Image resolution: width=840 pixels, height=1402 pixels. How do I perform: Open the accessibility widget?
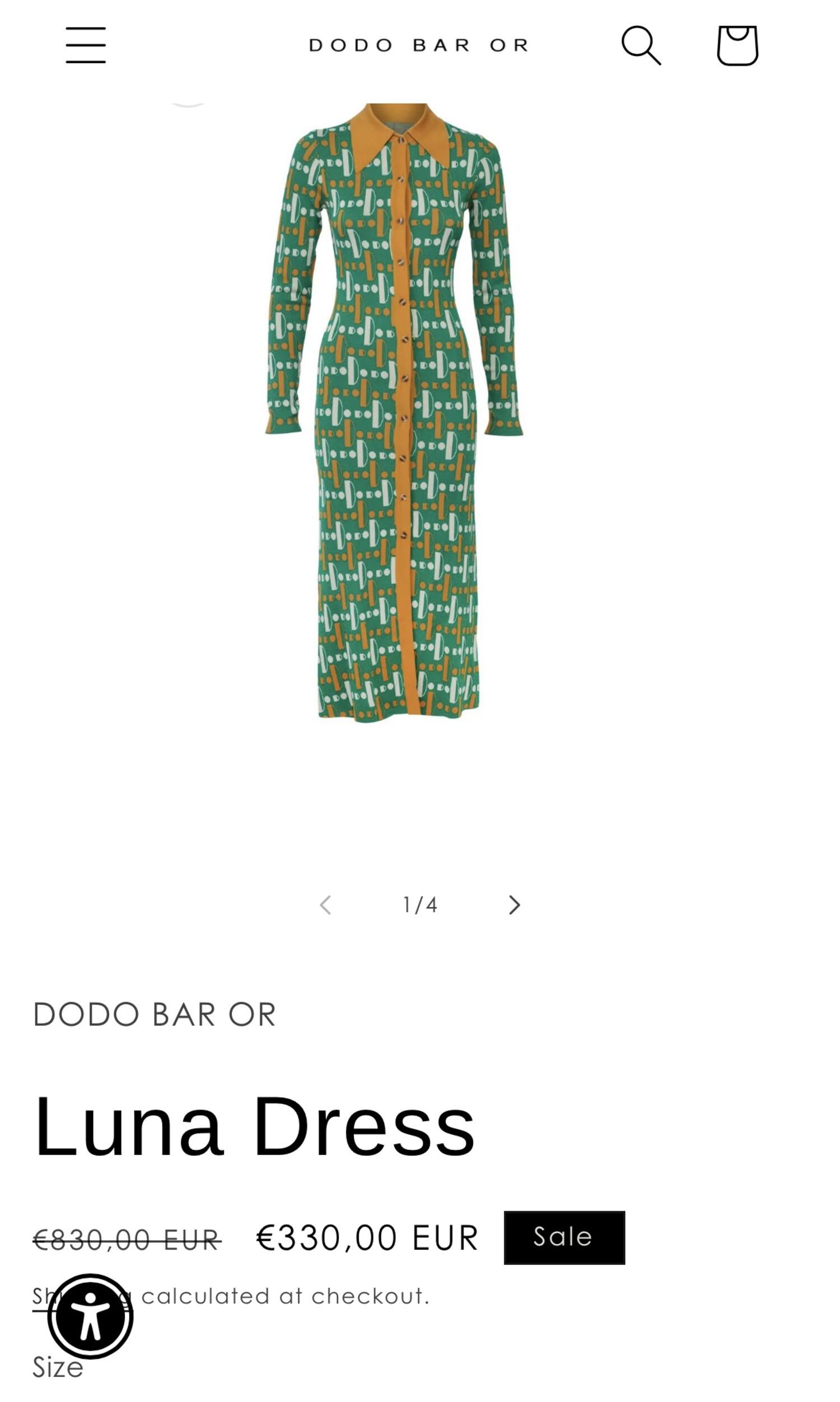(91, 1315)
